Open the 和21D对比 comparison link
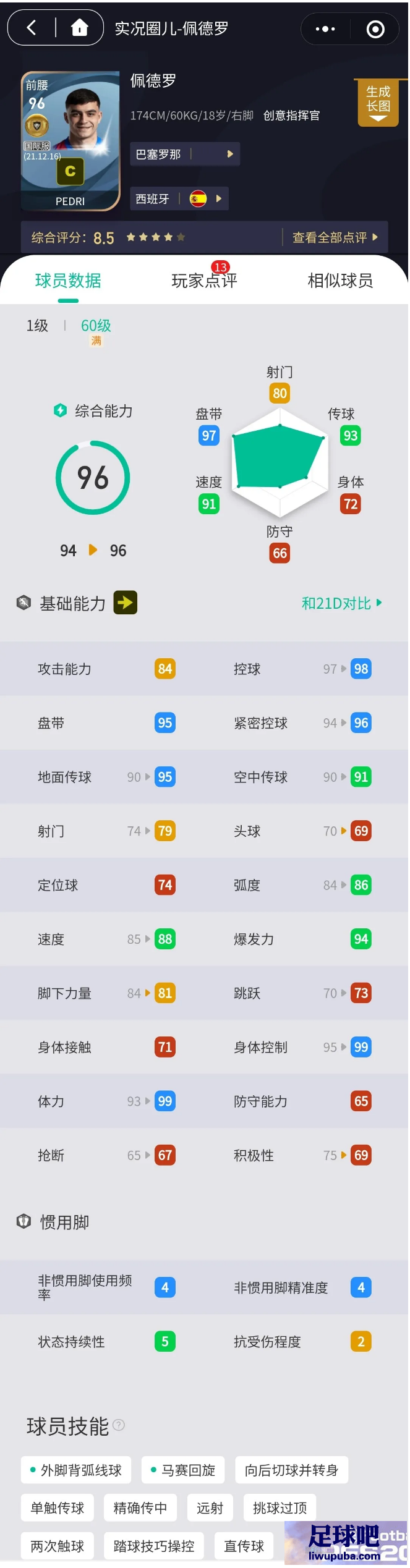The height and width of the screenshot is (1568, 410). tap(341, 603)
